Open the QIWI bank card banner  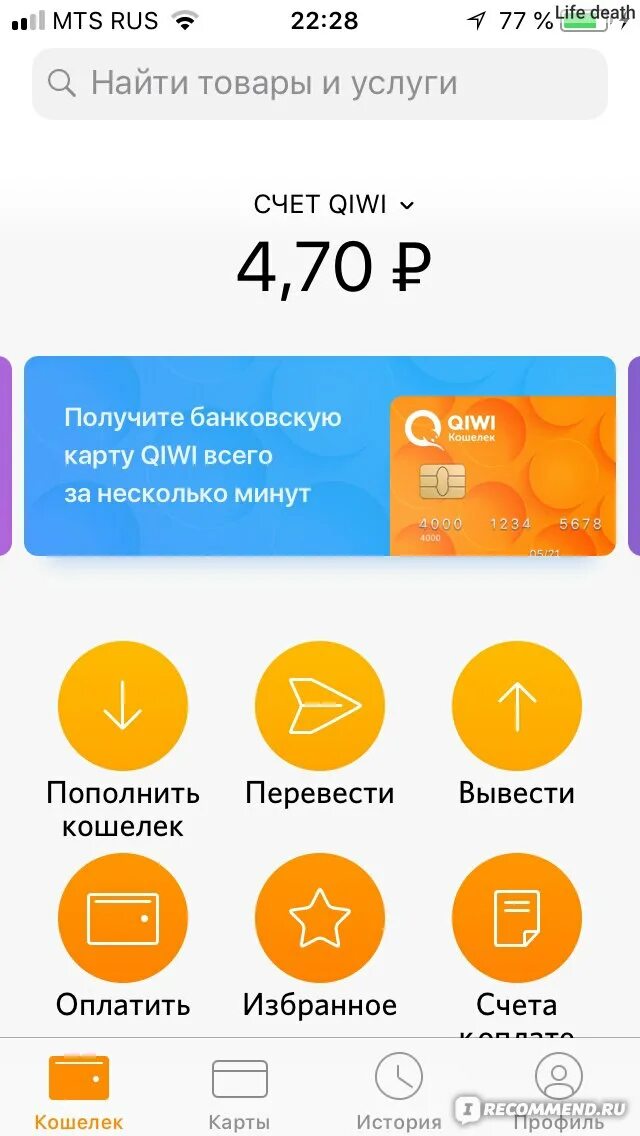320,456
